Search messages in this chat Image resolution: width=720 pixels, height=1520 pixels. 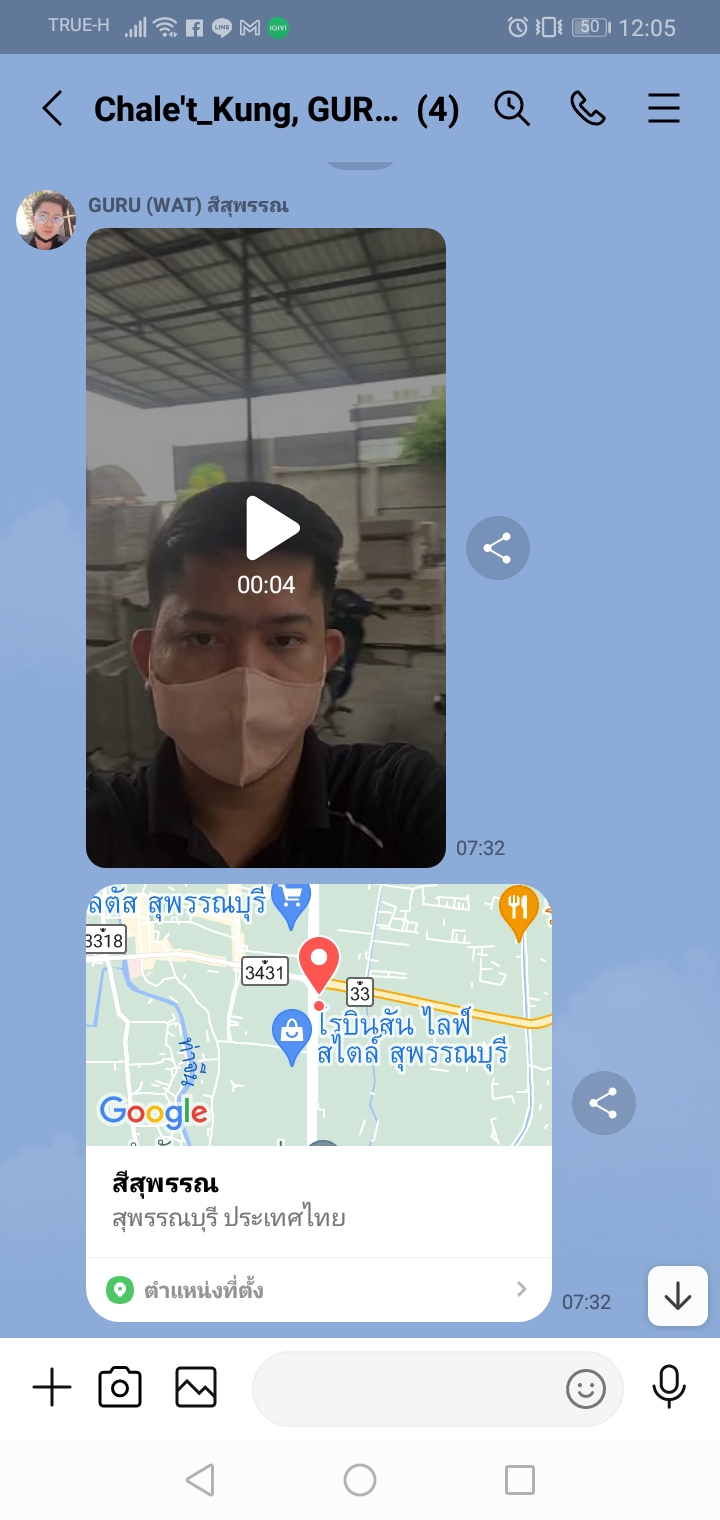click(512, 108)
